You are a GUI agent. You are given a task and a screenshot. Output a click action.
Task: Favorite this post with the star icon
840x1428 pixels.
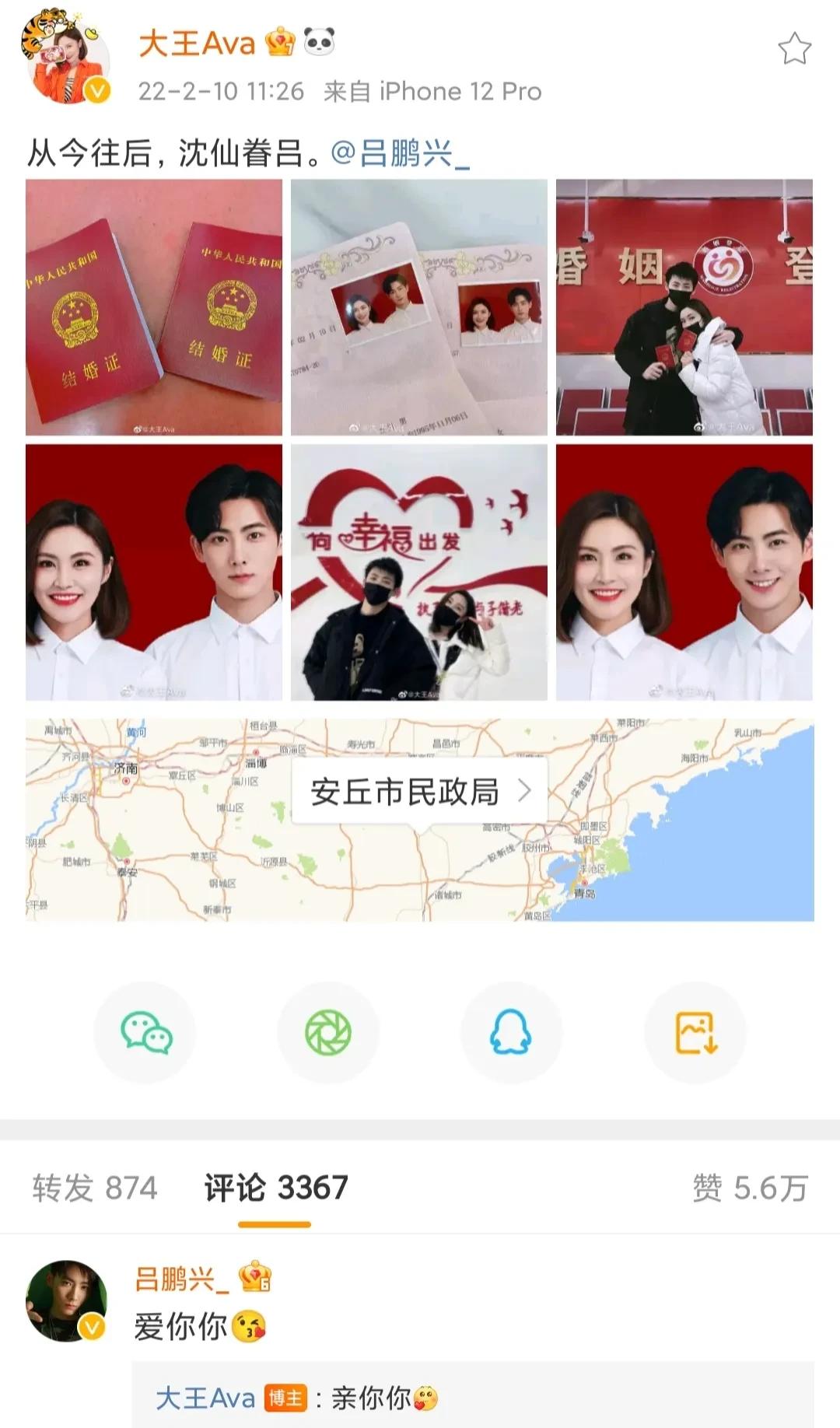click(x=794, y=49)
